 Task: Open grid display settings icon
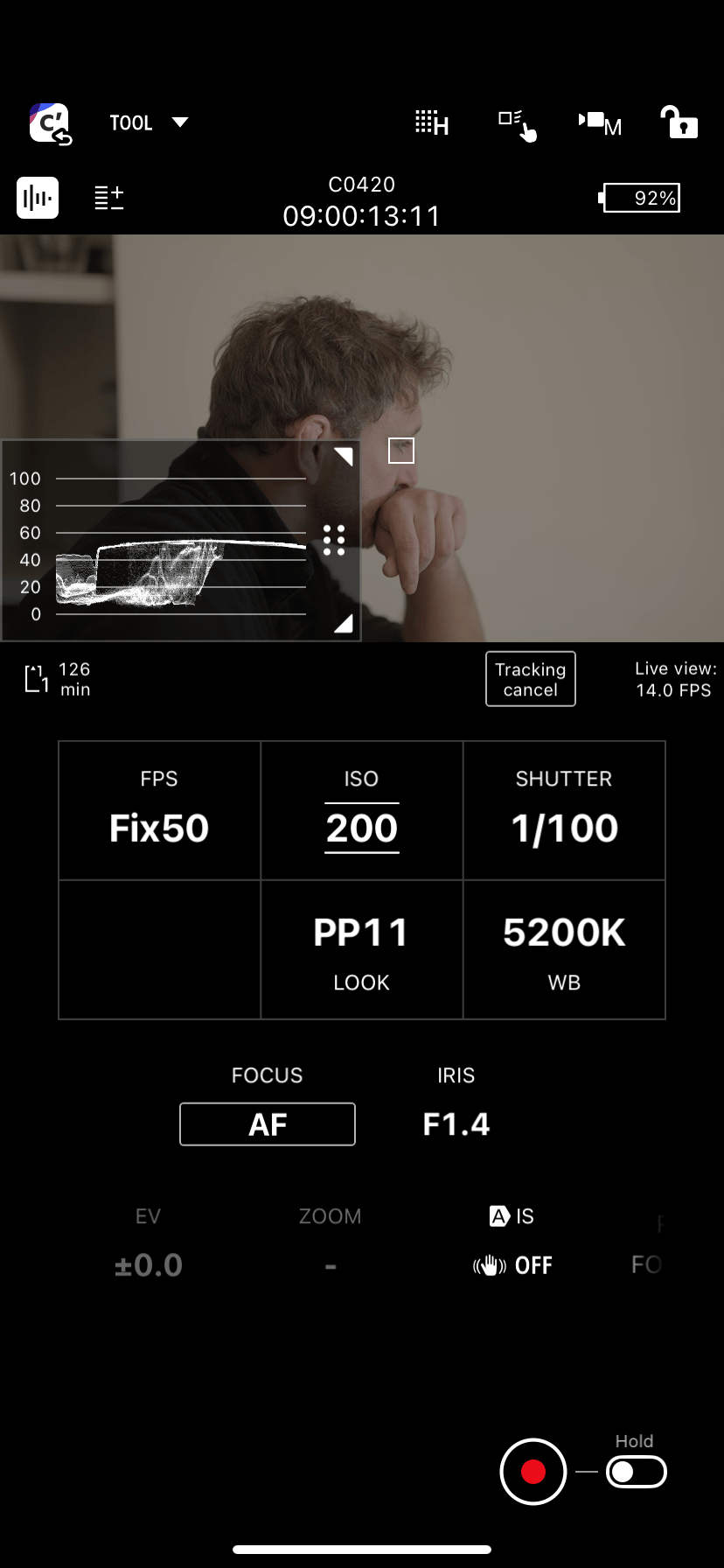(x=432, y=123)
